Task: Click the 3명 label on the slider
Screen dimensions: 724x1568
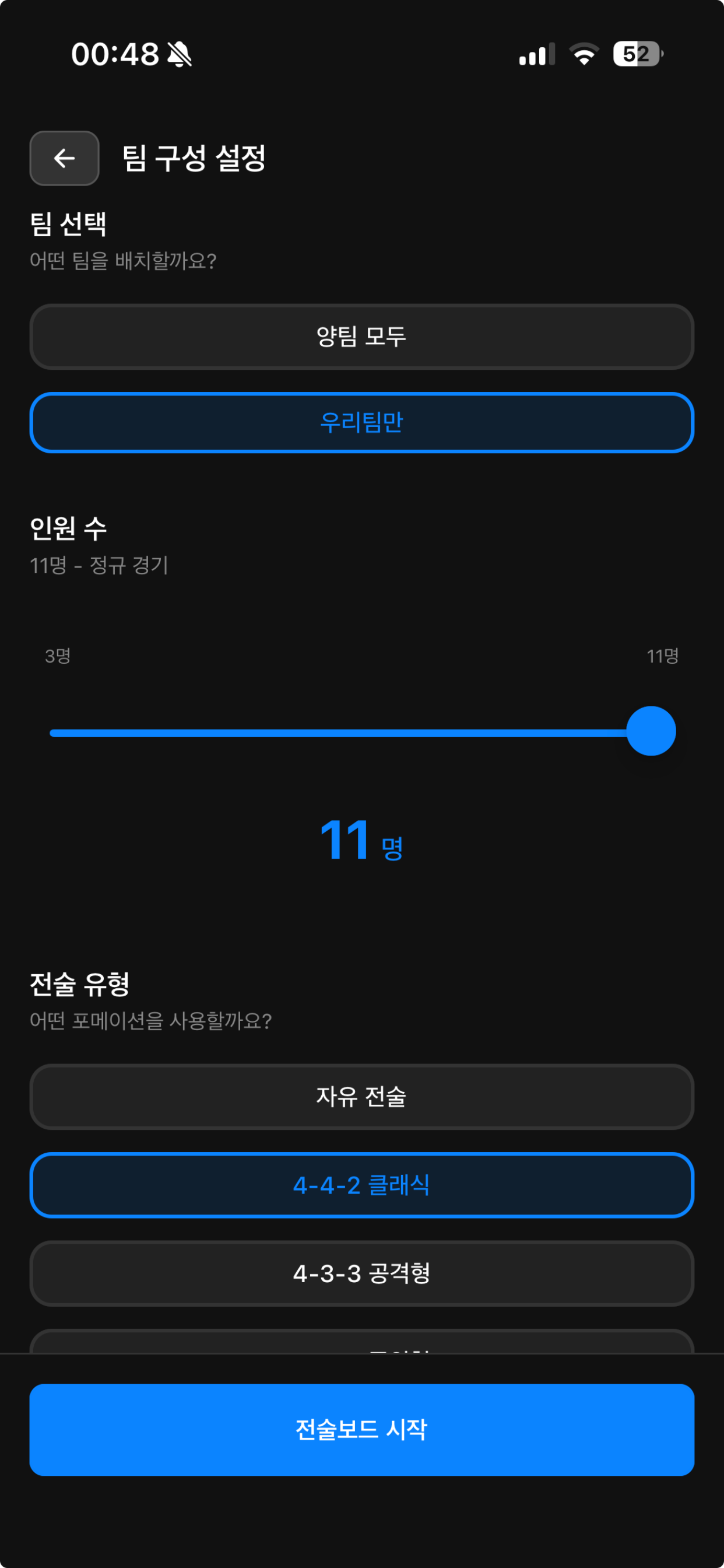Action: 56,656
